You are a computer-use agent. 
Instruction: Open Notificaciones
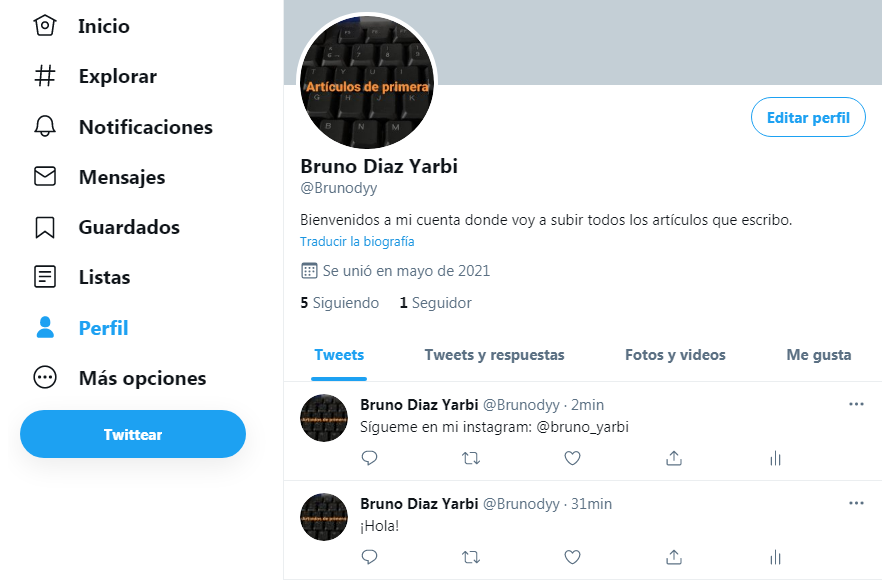pyautogui.click(x=144, y=127)
